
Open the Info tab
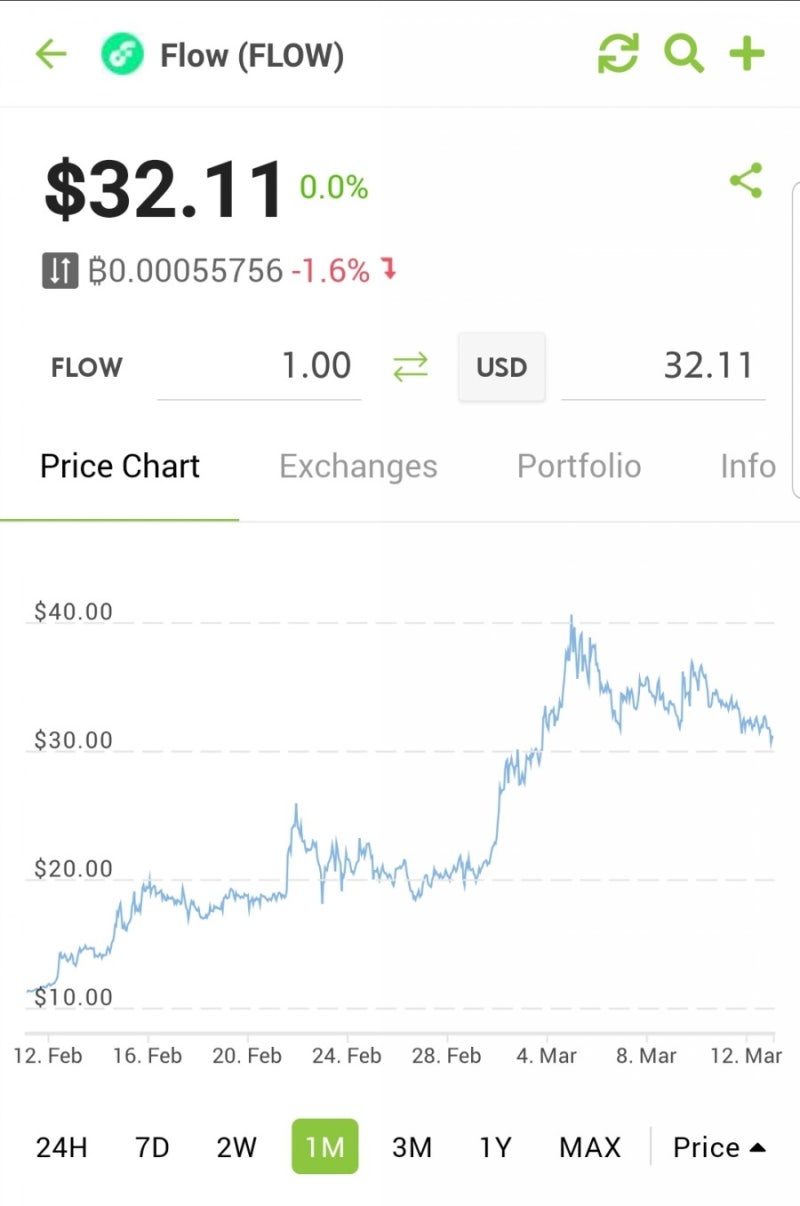click(x=748, y=466)
